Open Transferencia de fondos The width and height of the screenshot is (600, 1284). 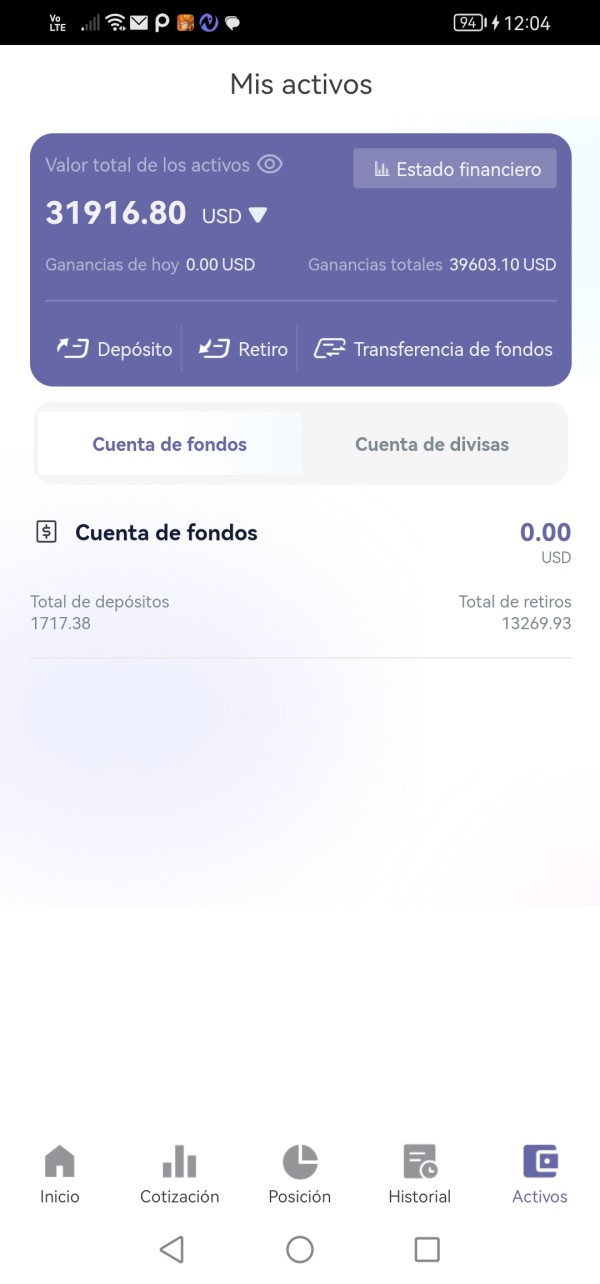pyautogui.click(x=433, y=349)
